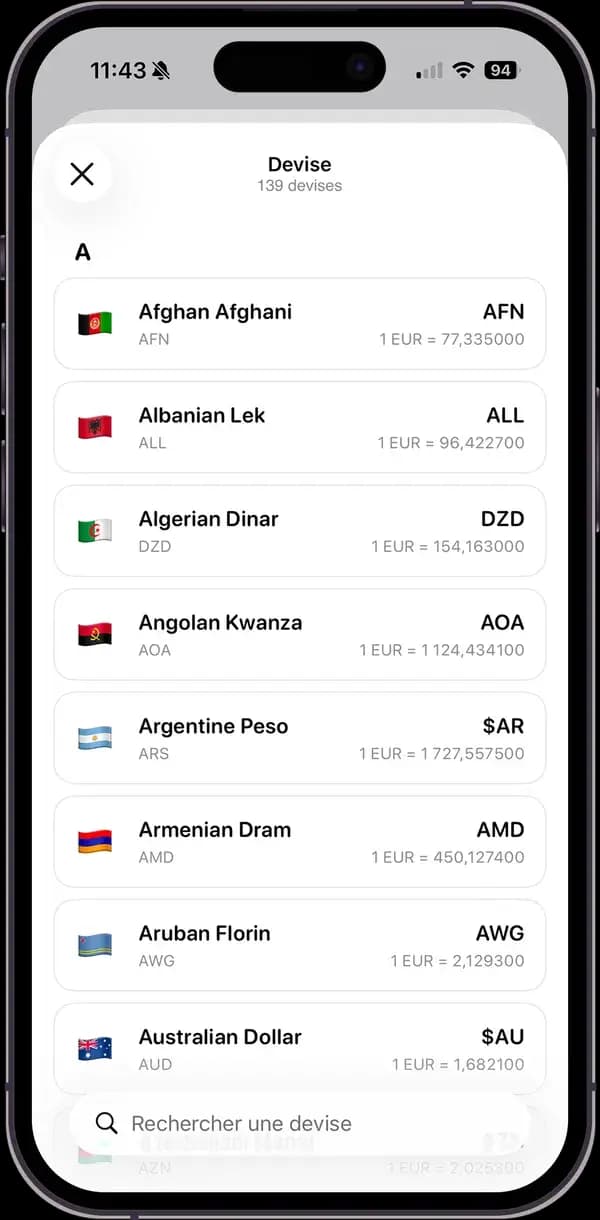Screen dimensions: 600x1220
Task: Tap the Armenian Dram row
Action: click(x=300, y=842)
